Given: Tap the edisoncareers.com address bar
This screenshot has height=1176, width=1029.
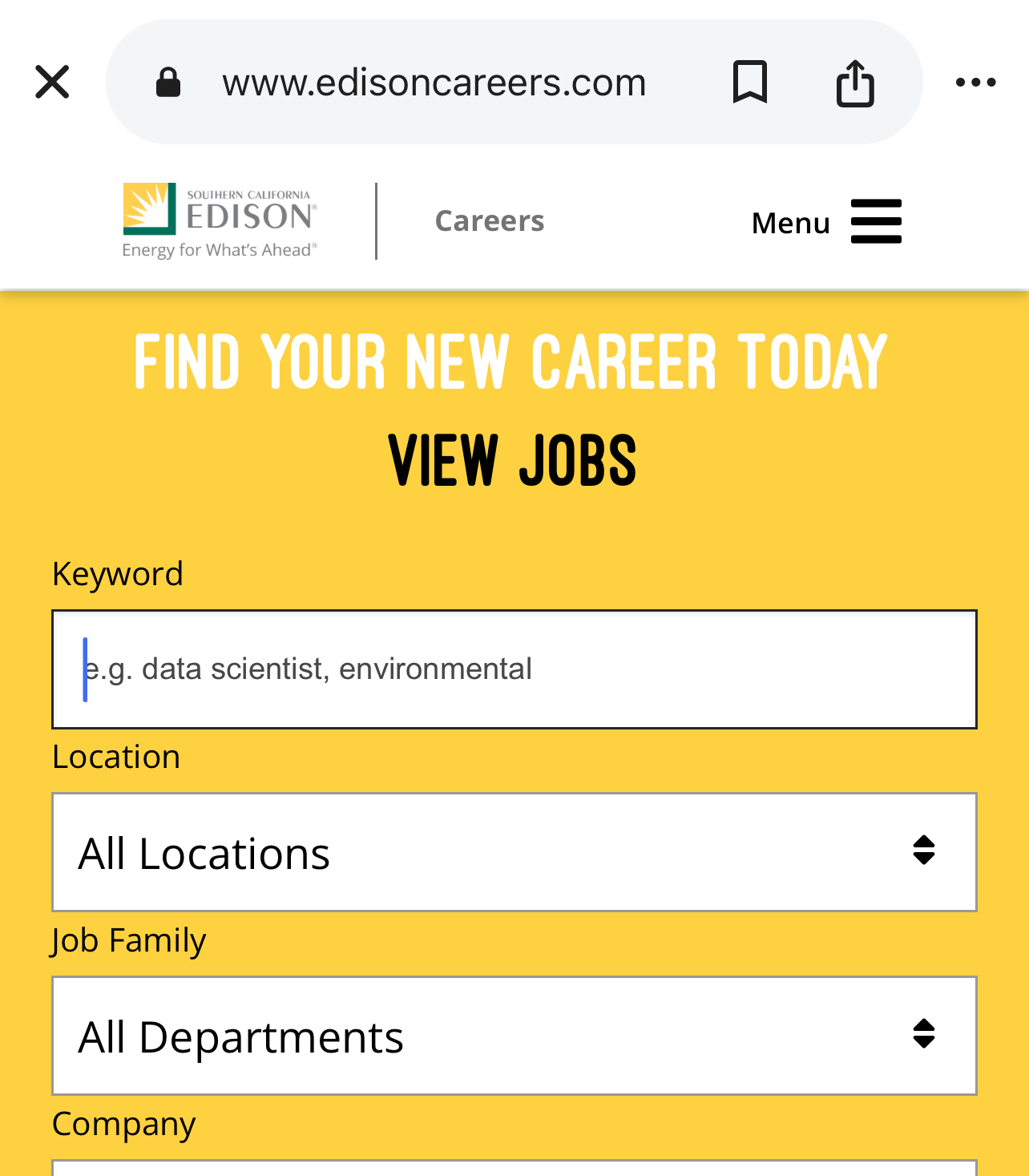Looking at the screenshot, I should (434, 82).
